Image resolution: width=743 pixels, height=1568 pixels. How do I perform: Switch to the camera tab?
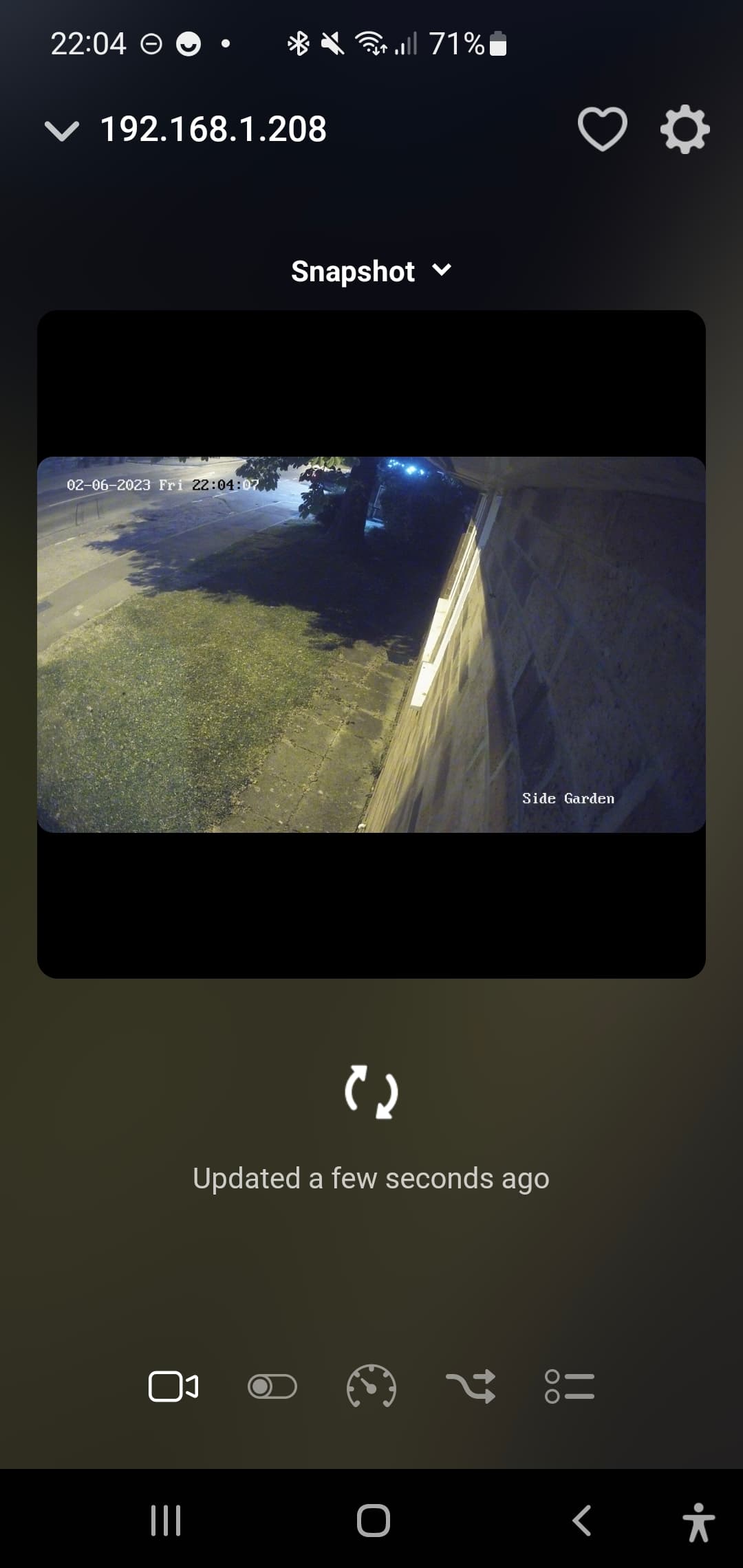(x=173, y=1386)
